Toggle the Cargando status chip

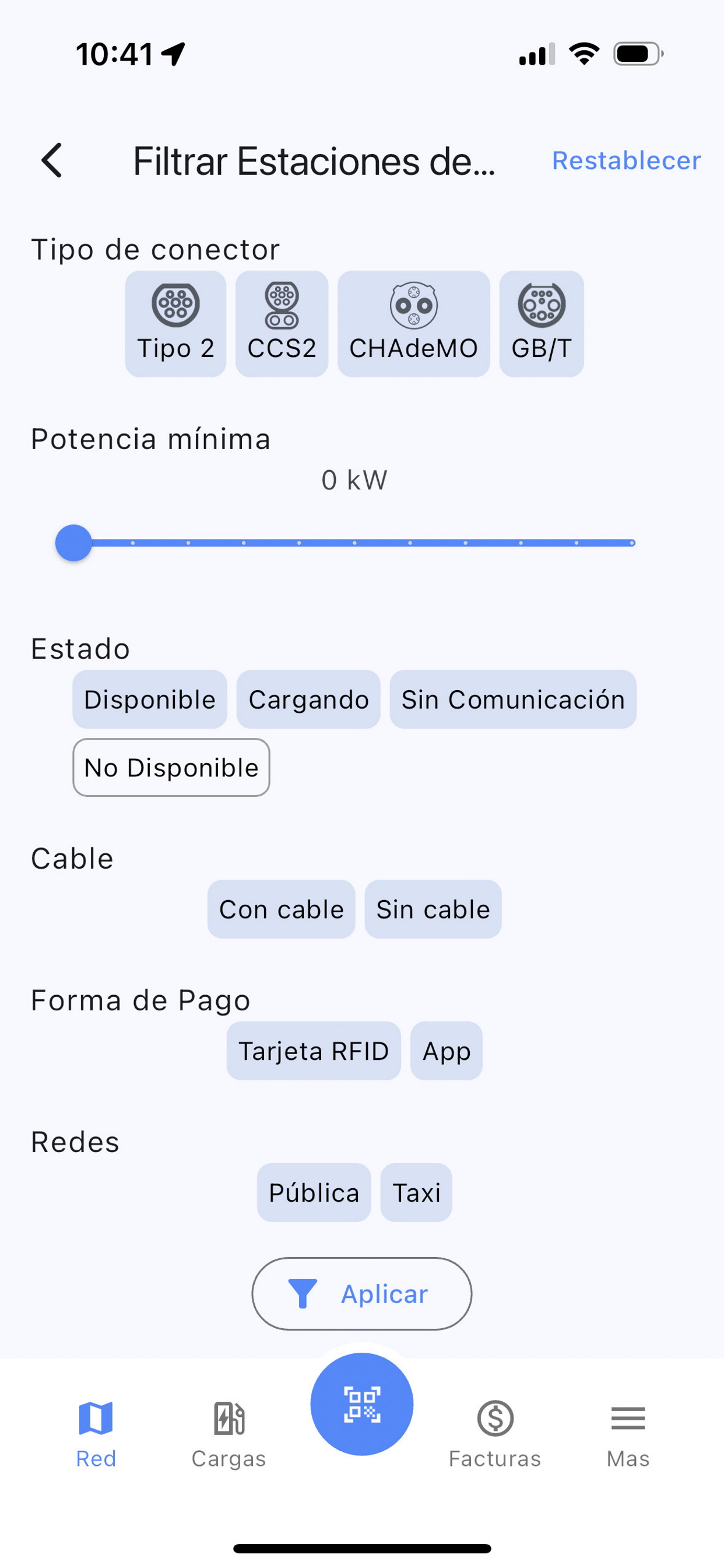pyautogui.click(x=308, y=699)
